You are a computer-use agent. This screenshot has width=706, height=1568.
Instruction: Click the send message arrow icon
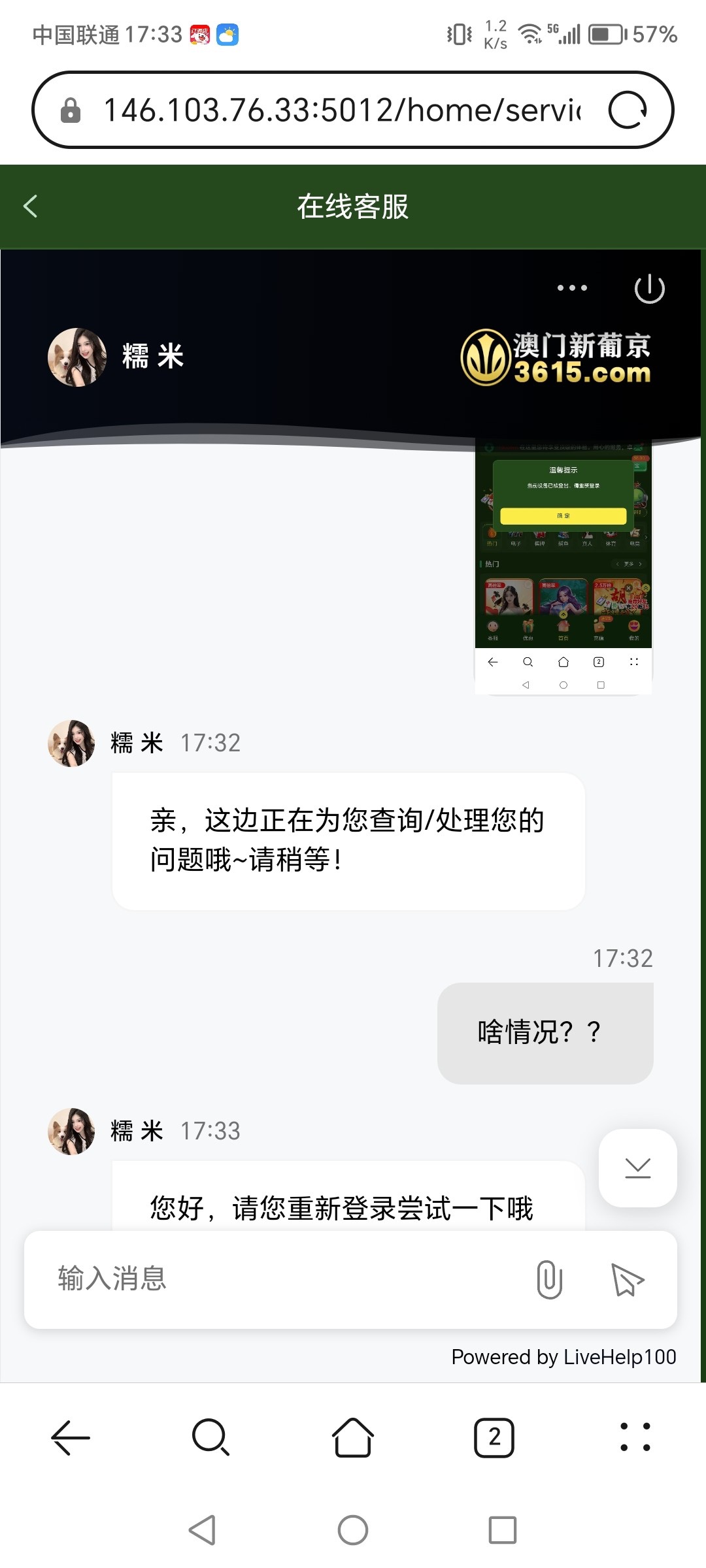click(626, 1281)
